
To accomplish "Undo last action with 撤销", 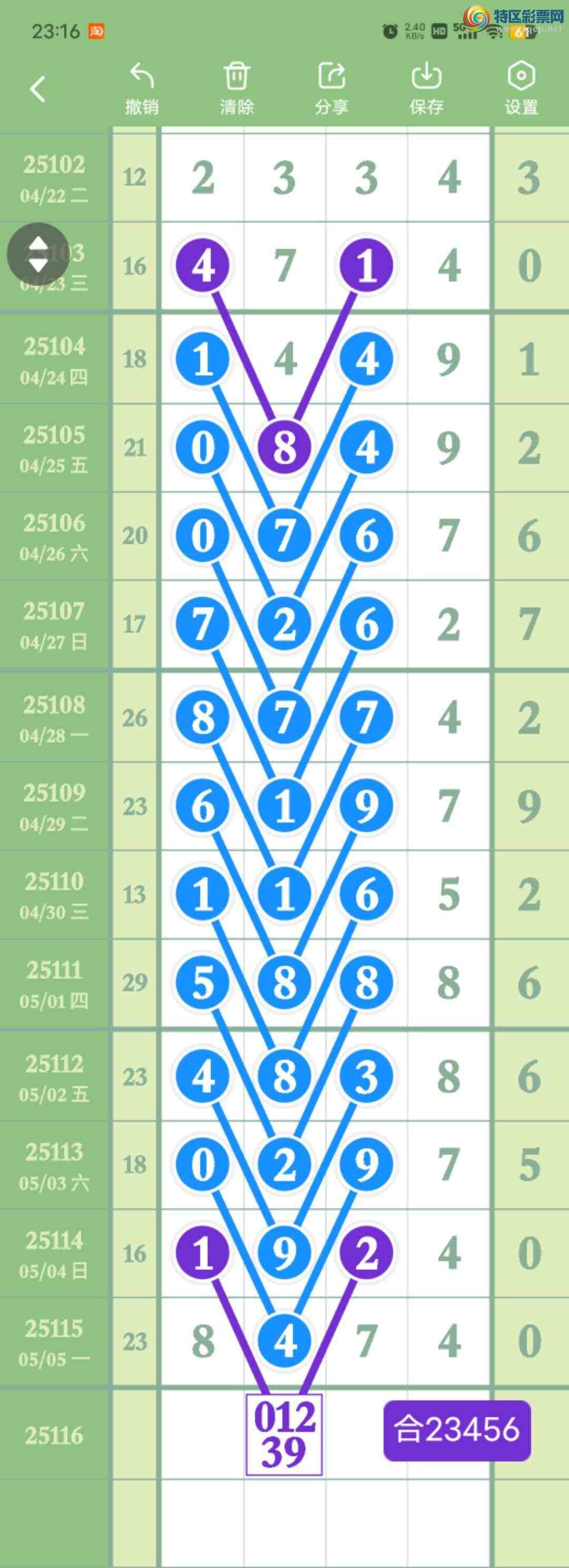I will (141, 89).
